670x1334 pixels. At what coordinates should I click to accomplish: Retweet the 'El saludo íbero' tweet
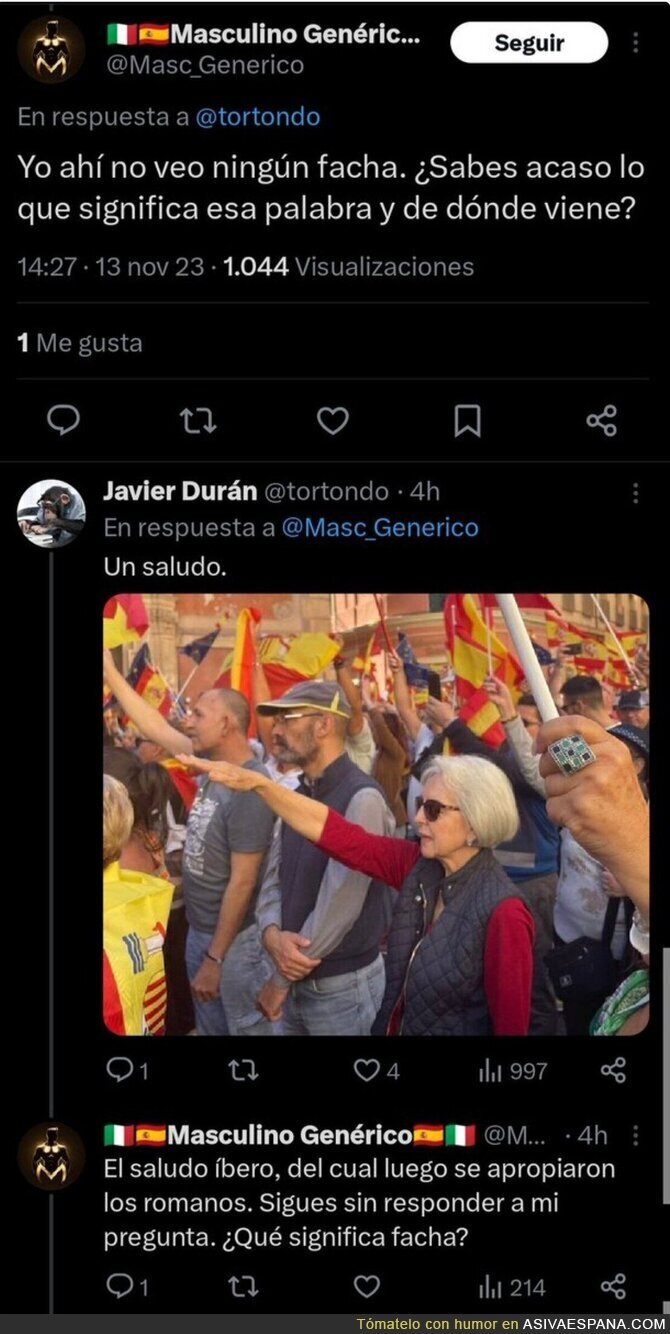243,1286
